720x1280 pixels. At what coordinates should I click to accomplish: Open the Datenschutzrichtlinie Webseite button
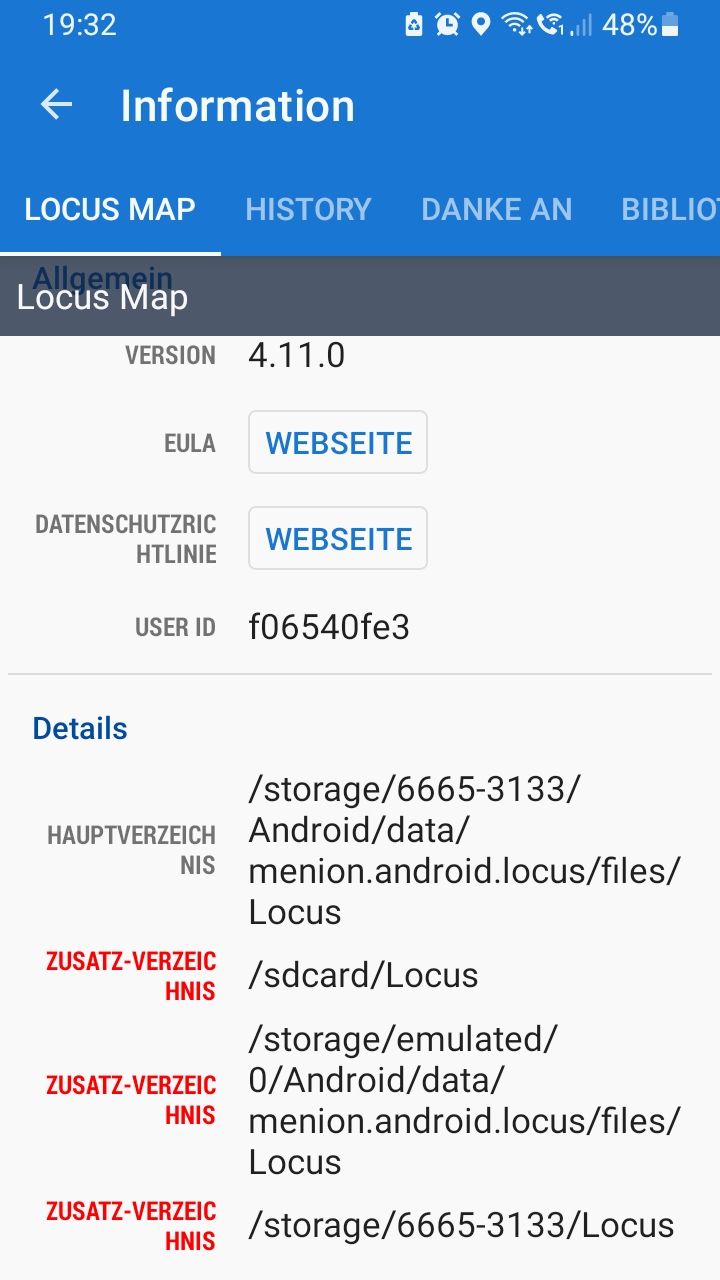click(338, 539)
